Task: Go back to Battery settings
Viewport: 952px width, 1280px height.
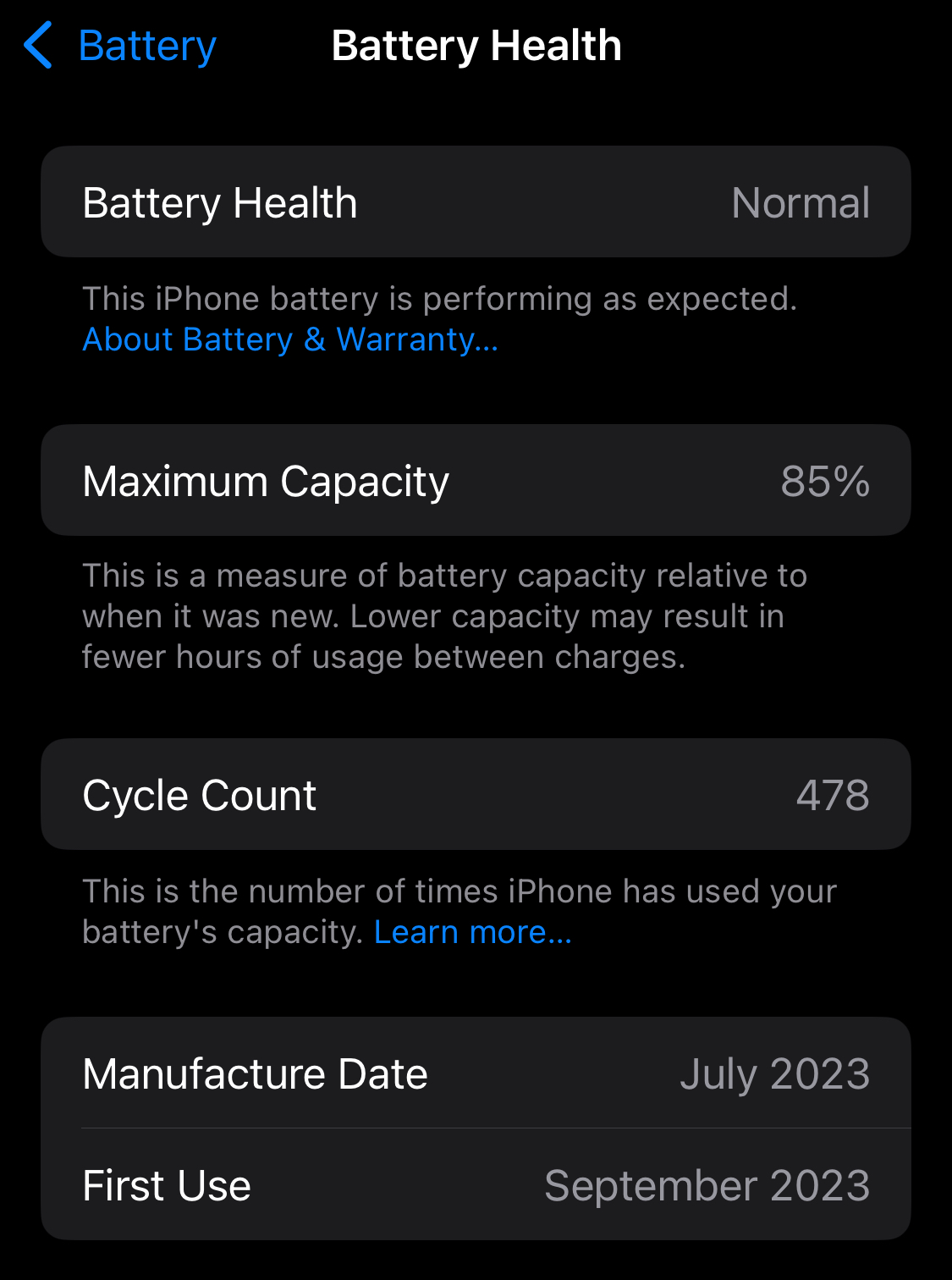Action: pyautogui.click(x=120, y=46)
